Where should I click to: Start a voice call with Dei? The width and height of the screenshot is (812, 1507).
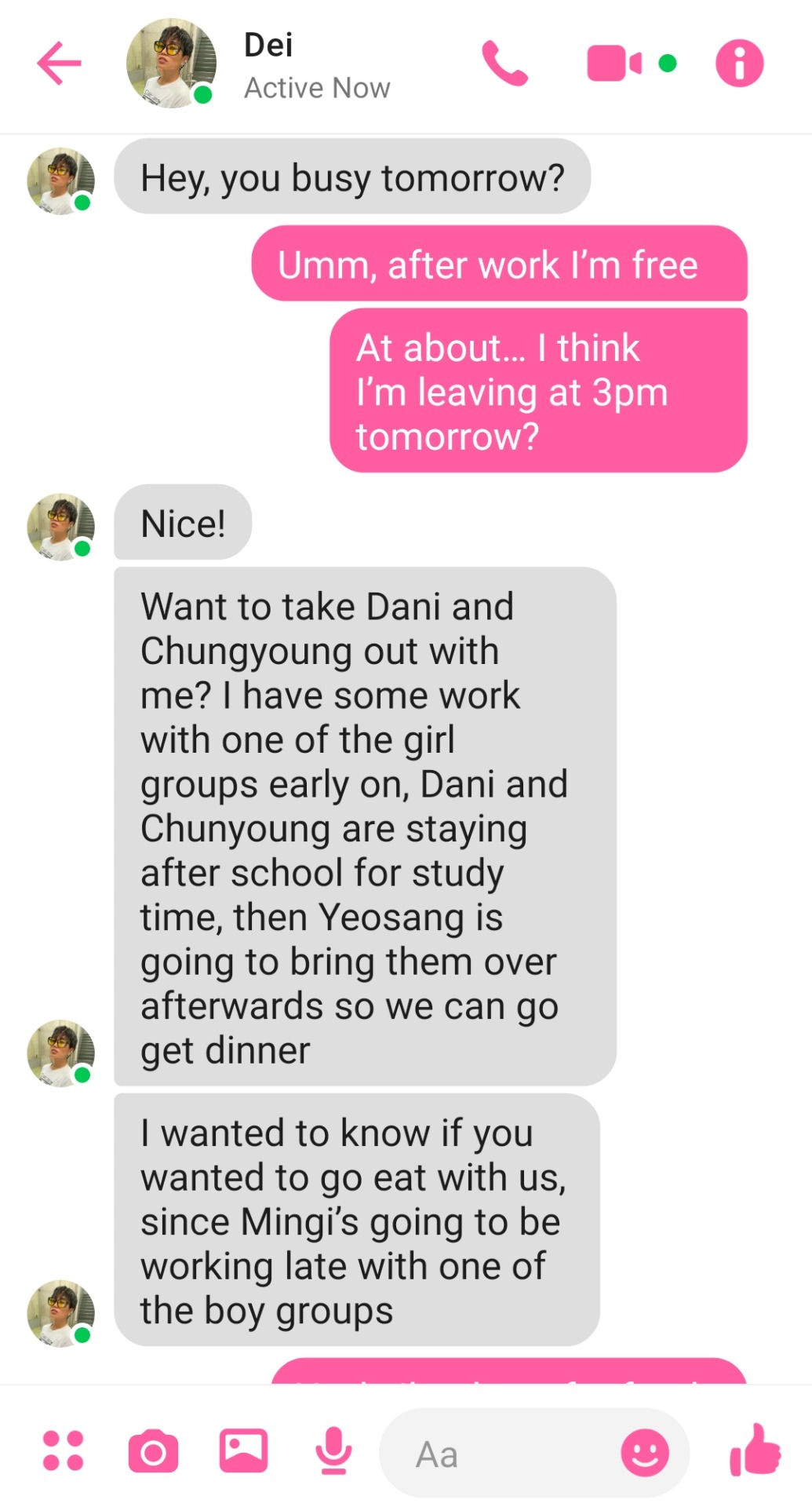click(x=504, y=64)
